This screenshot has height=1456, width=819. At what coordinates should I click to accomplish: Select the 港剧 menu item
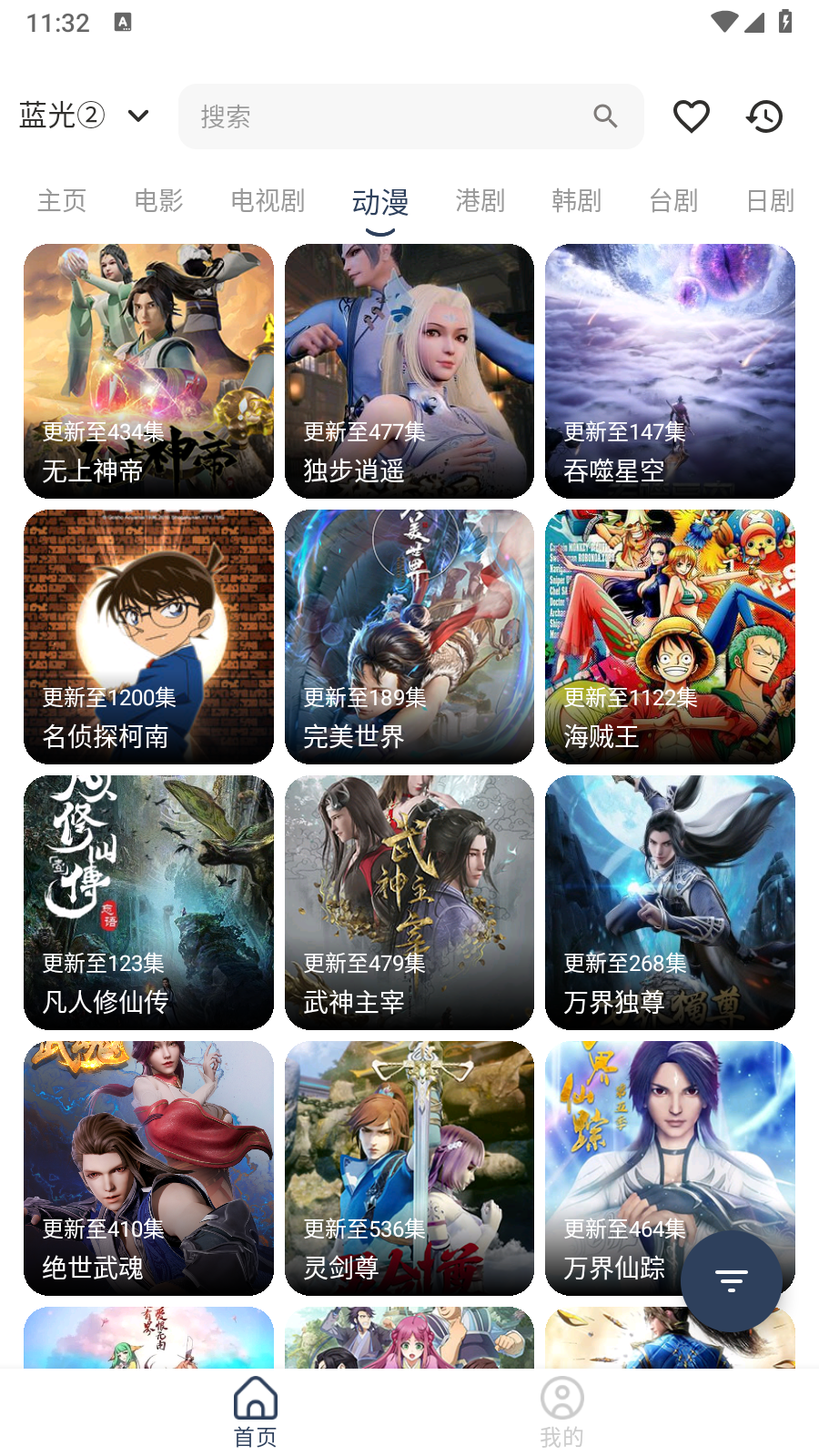[480, 201]
